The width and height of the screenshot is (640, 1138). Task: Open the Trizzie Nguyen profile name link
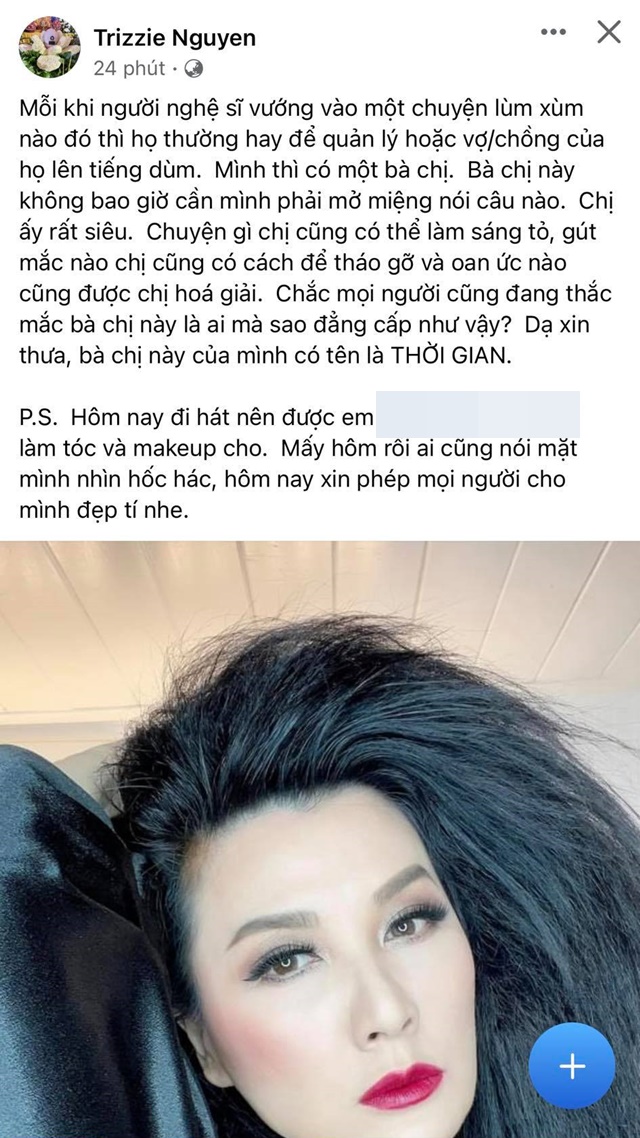[175, 38]
